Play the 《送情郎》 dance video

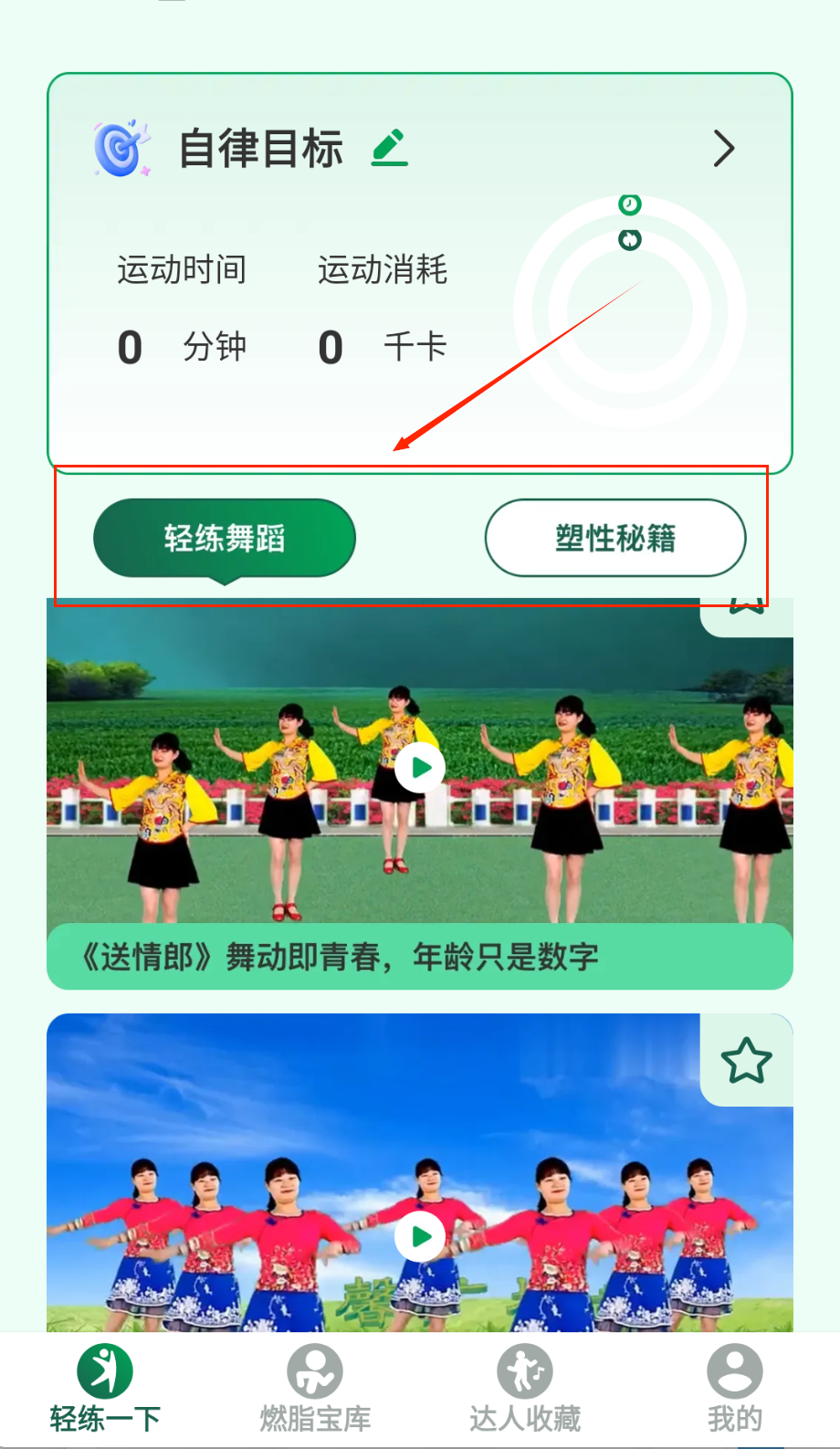420,768
